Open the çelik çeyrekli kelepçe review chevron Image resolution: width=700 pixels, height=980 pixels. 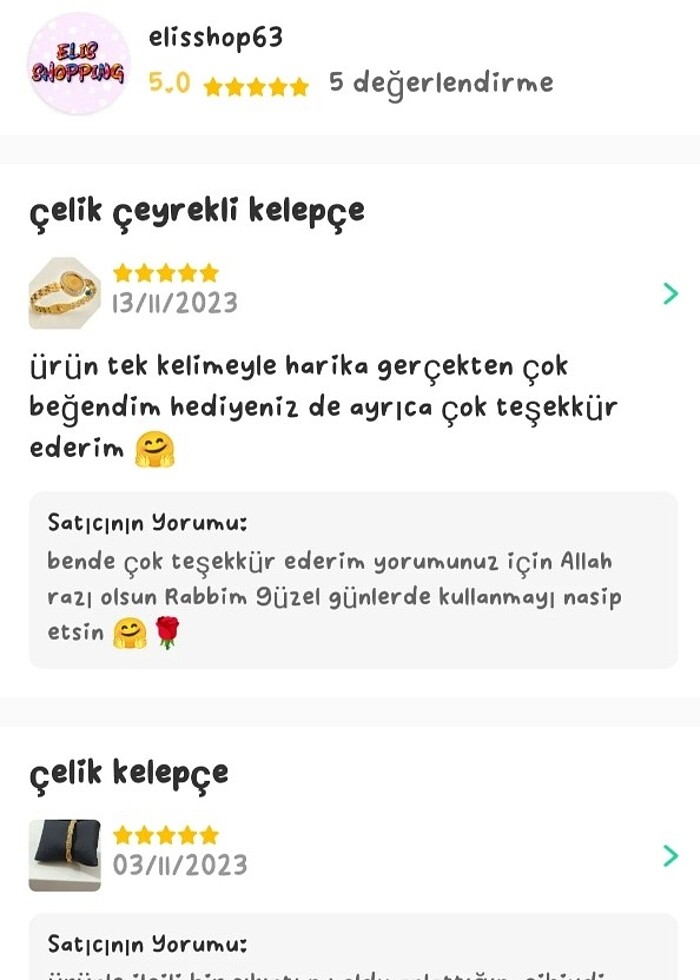[x=670, y=293]
